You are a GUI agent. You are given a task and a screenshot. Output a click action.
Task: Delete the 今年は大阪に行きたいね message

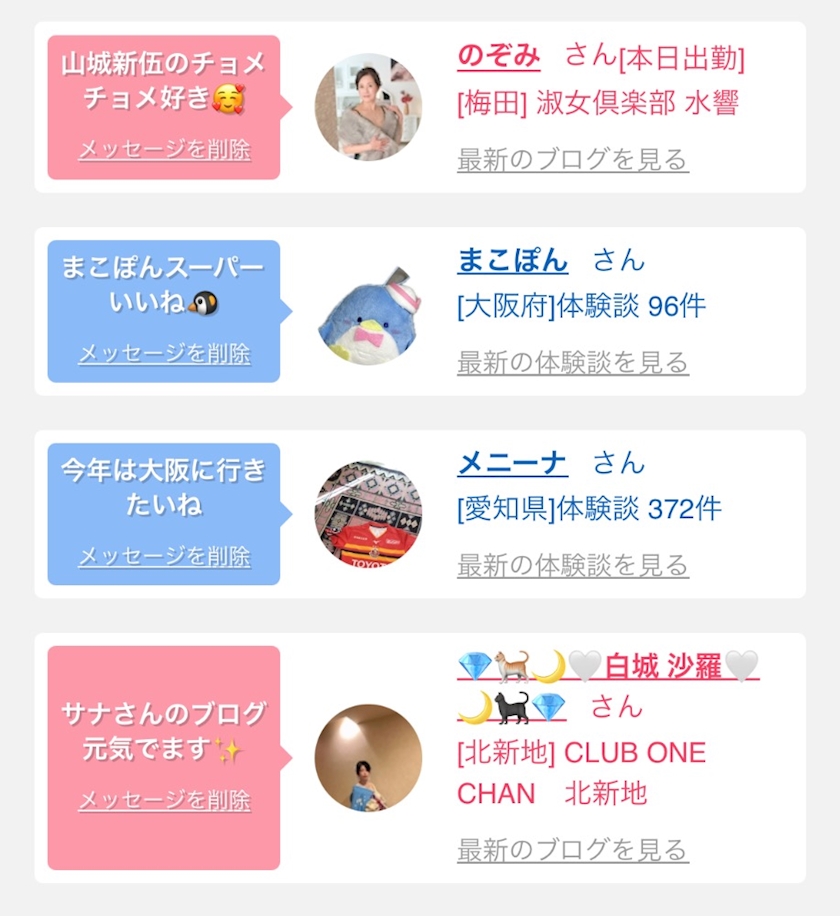(164, 556)
